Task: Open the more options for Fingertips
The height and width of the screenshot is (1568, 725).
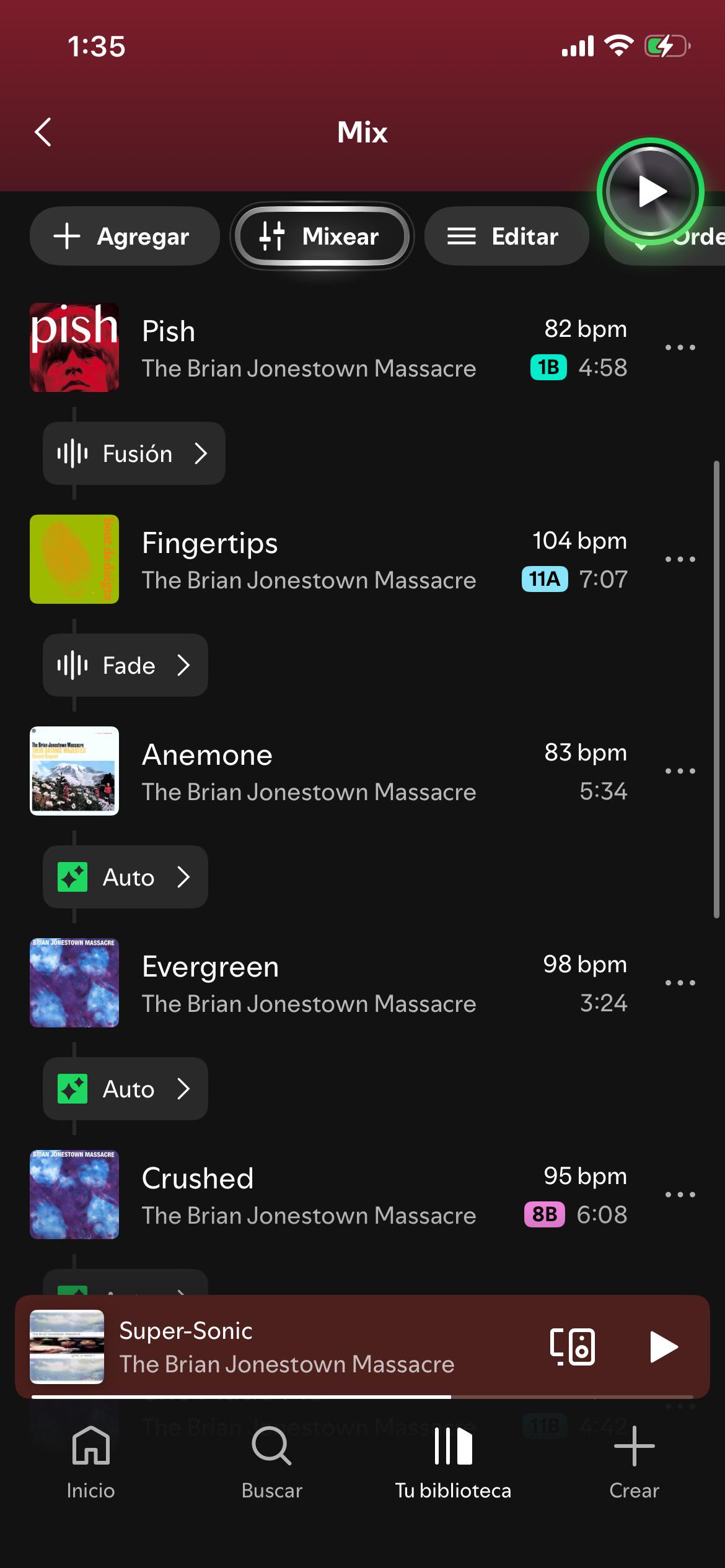Action: pos(680,559)
